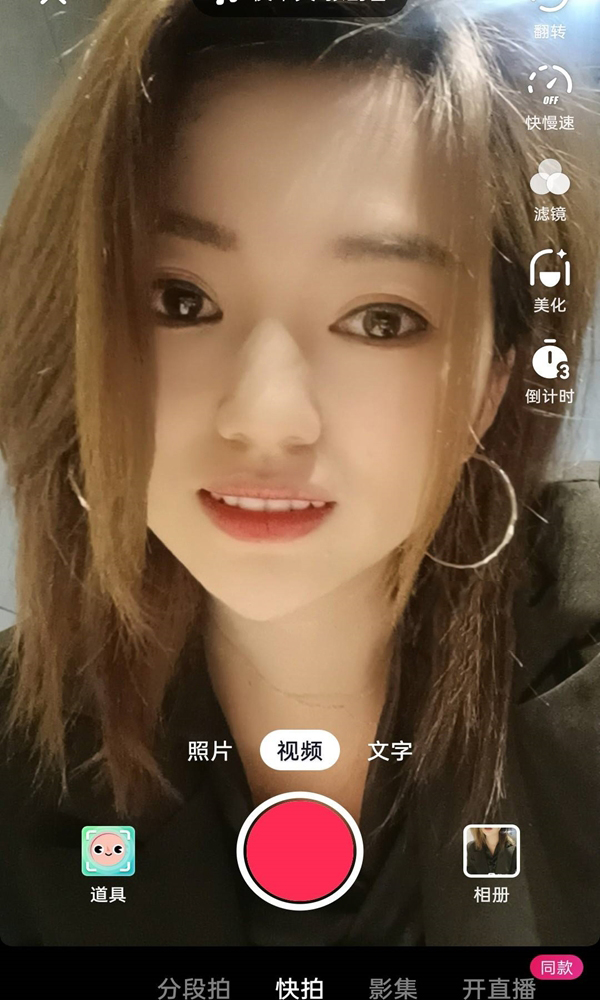Select the 视频 video mode
The height and width of the screenshot is (1000, 600).
(x=299, y=751)
